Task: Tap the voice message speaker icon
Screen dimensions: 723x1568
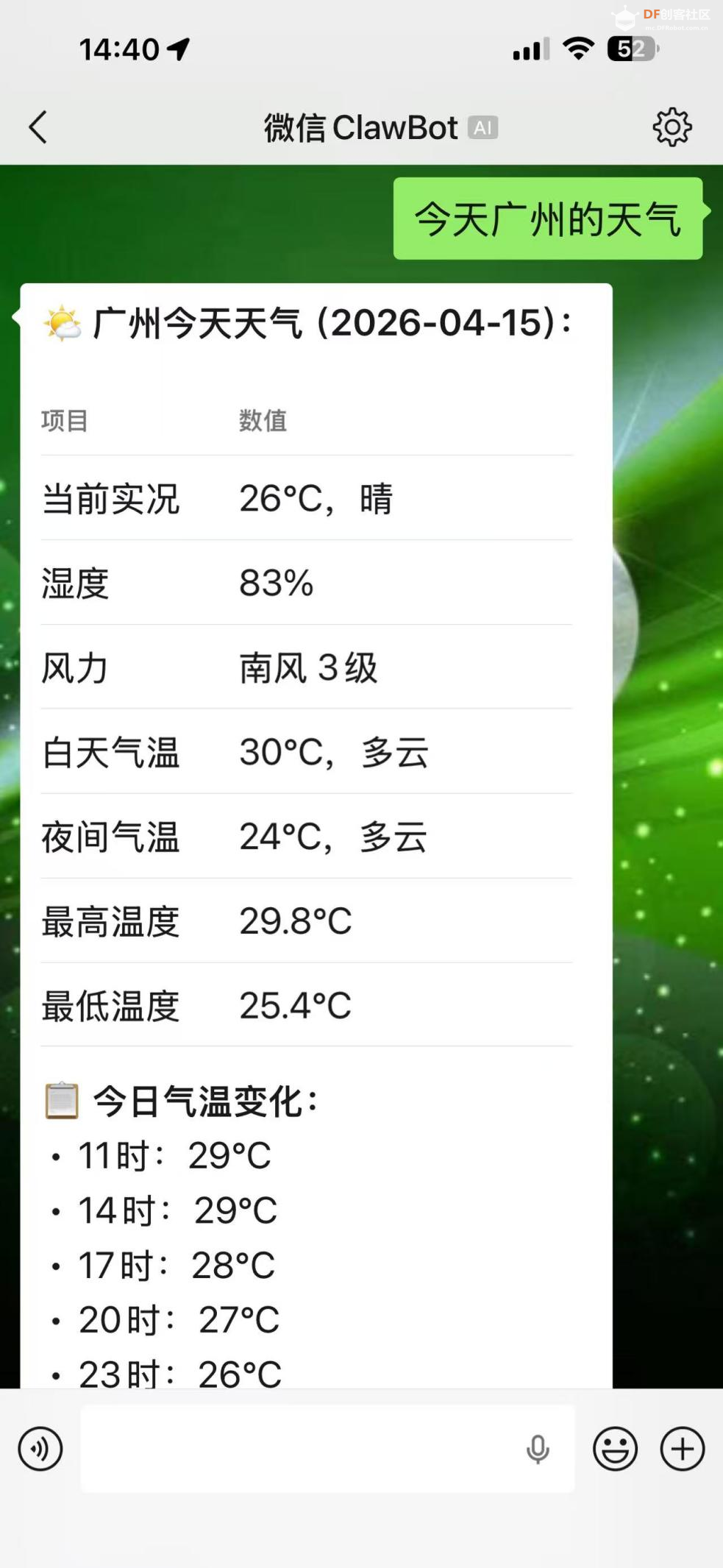Action: (40, 1448)
